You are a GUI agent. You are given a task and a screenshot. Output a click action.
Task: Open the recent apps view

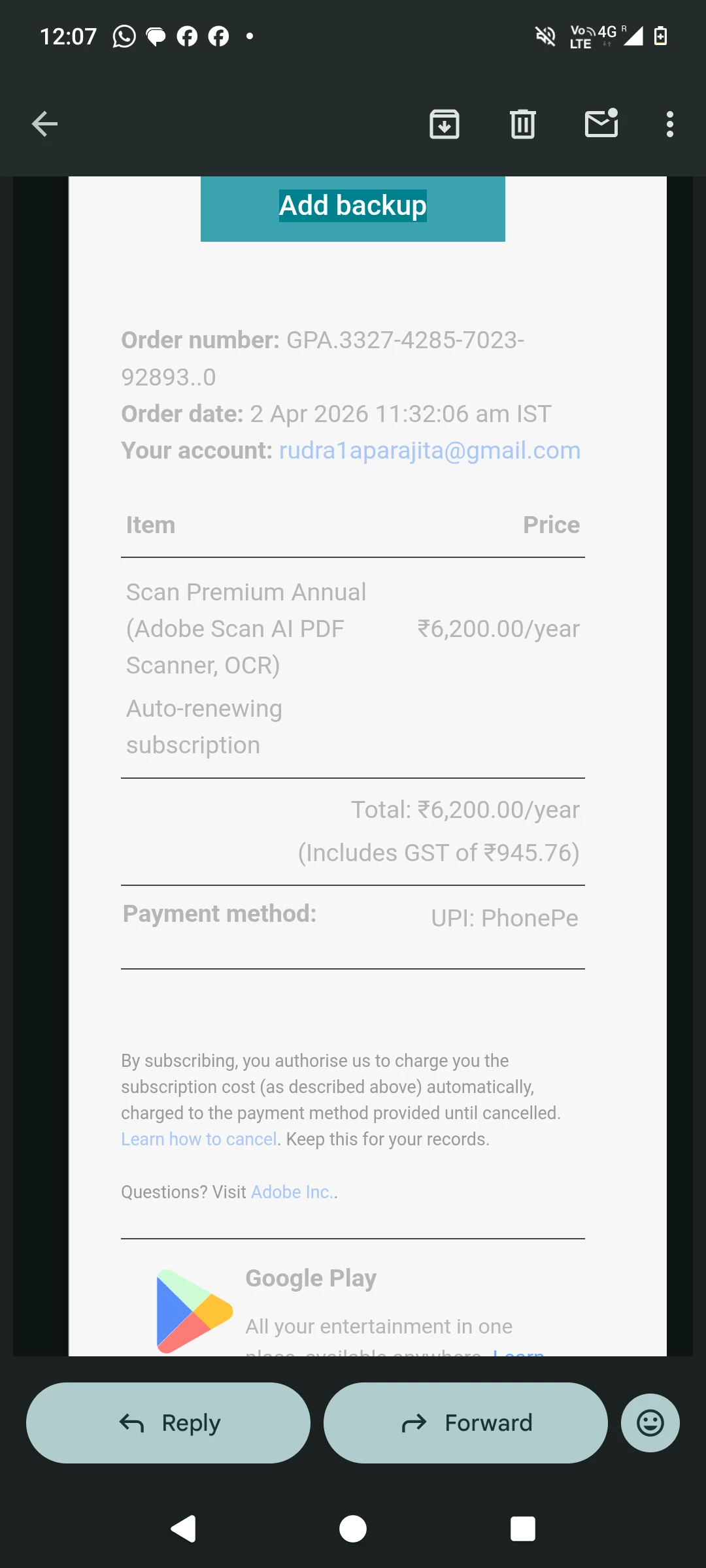pyautogui.click(x=523, y=1529)
